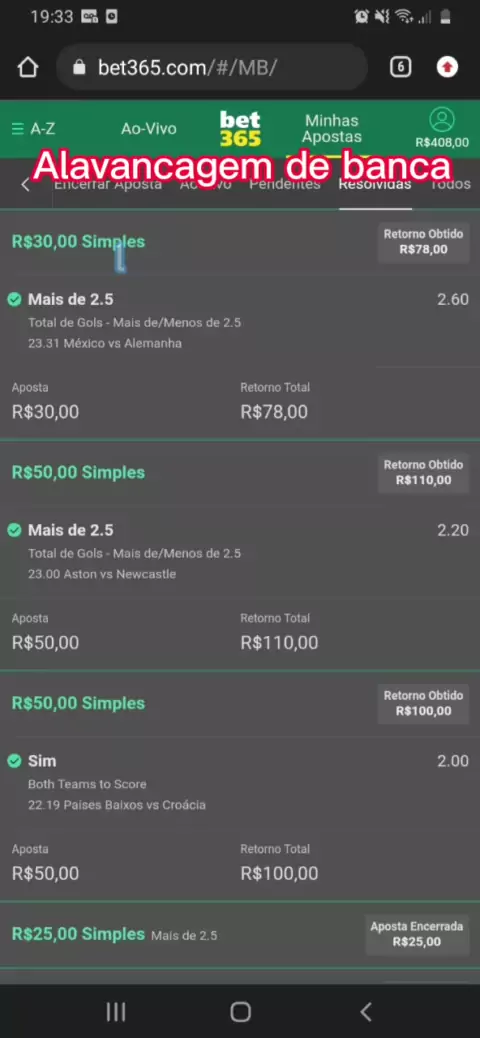The width and height of the screenshot is (480, 1038).
Task: Tap the Android recent apps button
Action: (x=116, y=1012)
